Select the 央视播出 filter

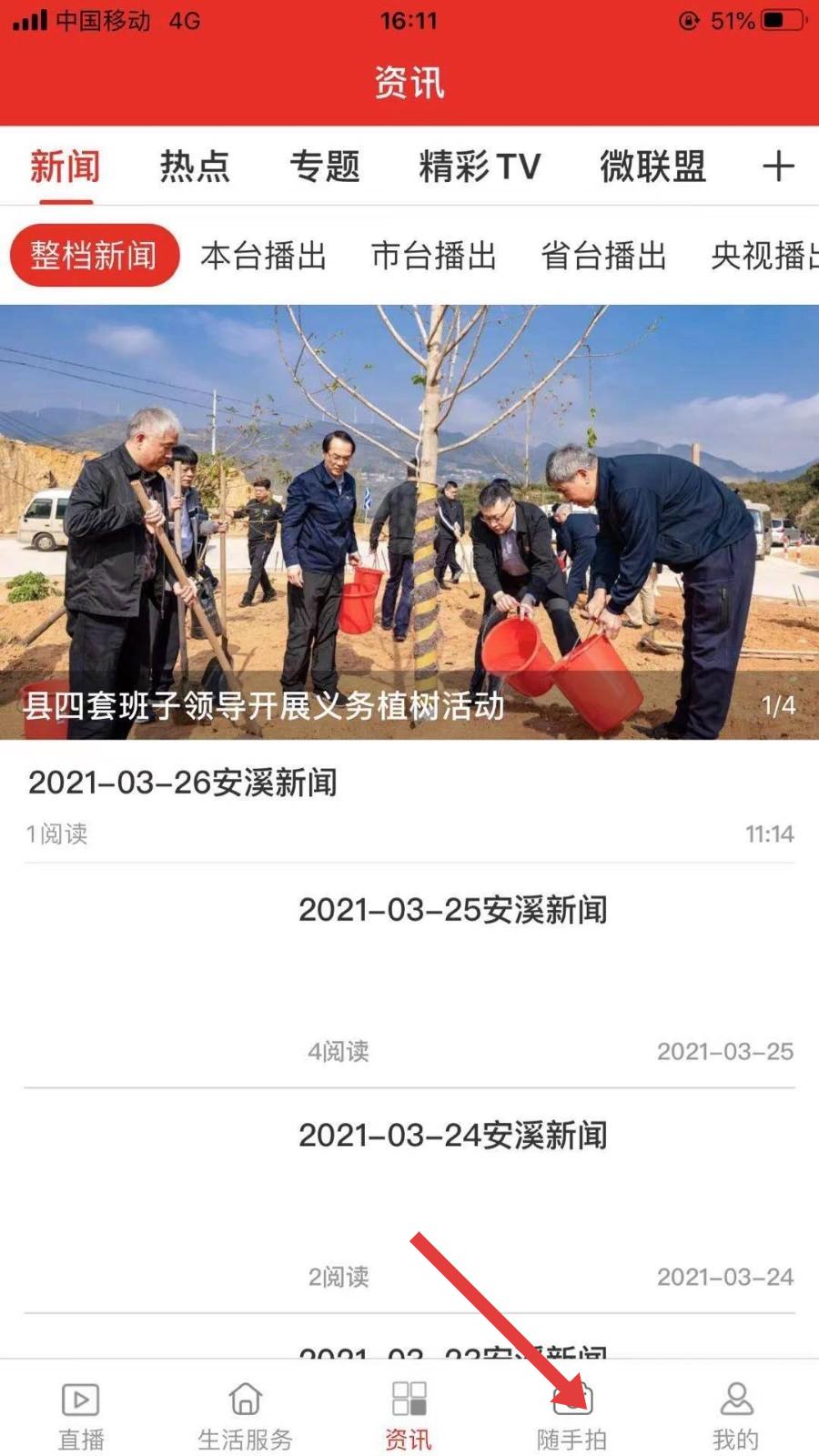[763, 256]
